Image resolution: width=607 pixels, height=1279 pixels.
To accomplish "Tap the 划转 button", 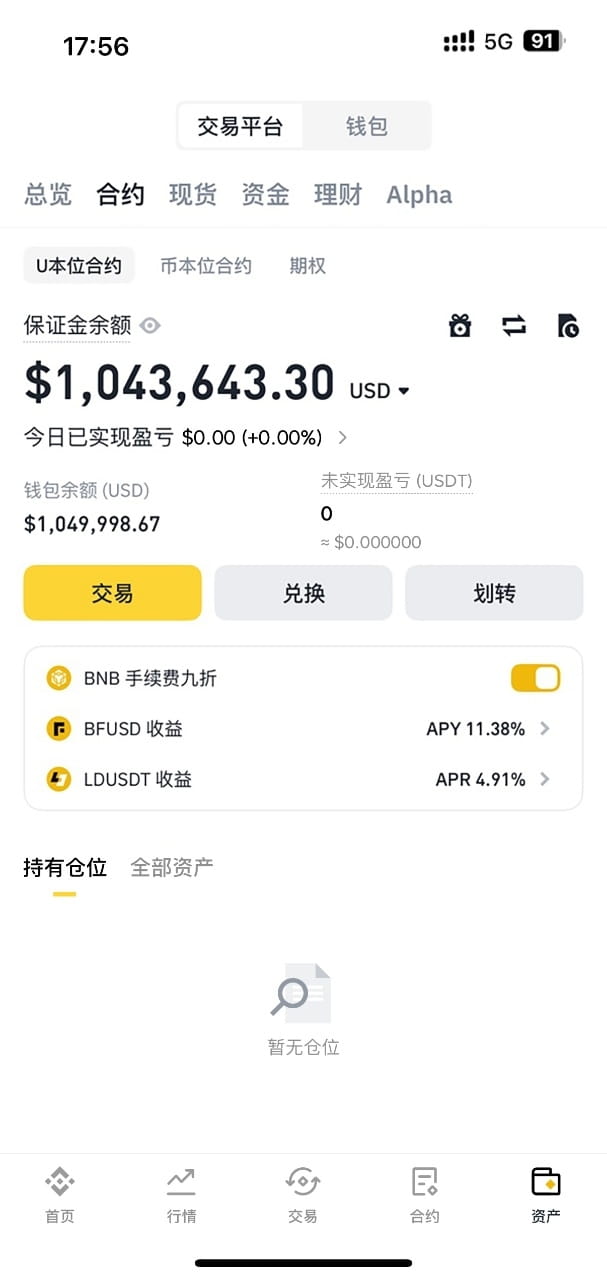I will pos(494,593).
